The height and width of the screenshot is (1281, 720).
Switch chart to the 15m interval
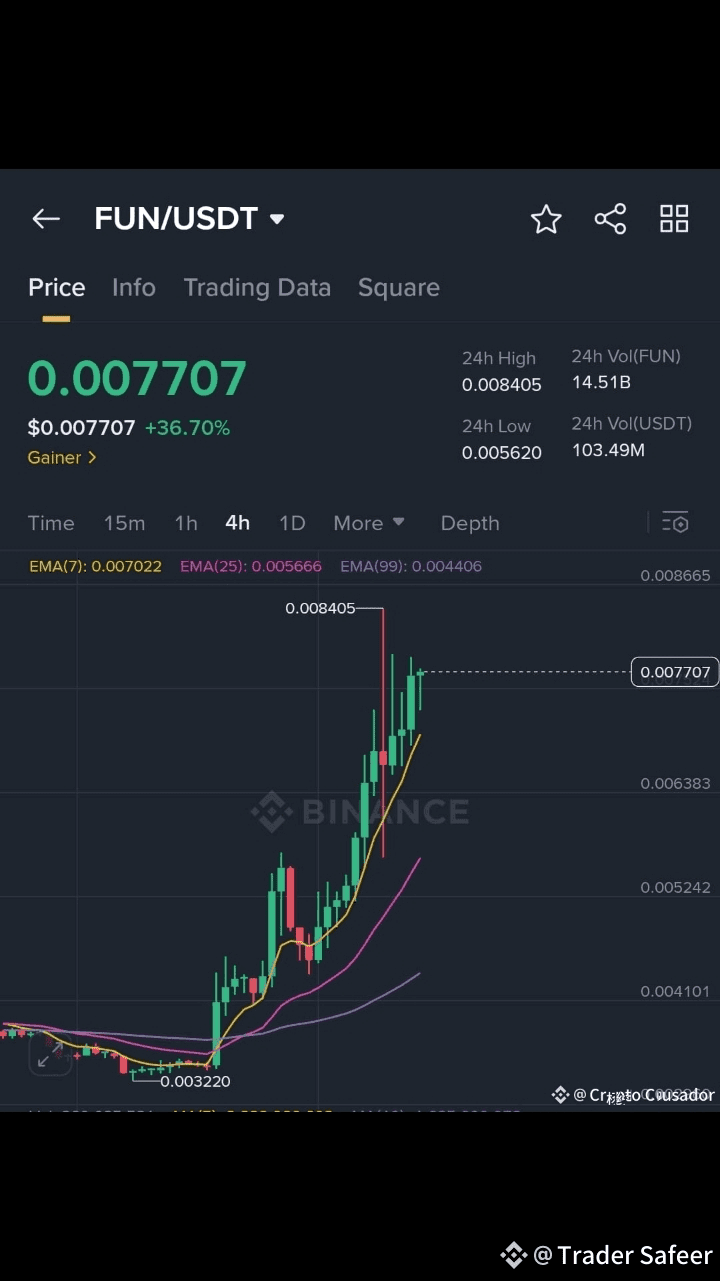pos(124,523)
